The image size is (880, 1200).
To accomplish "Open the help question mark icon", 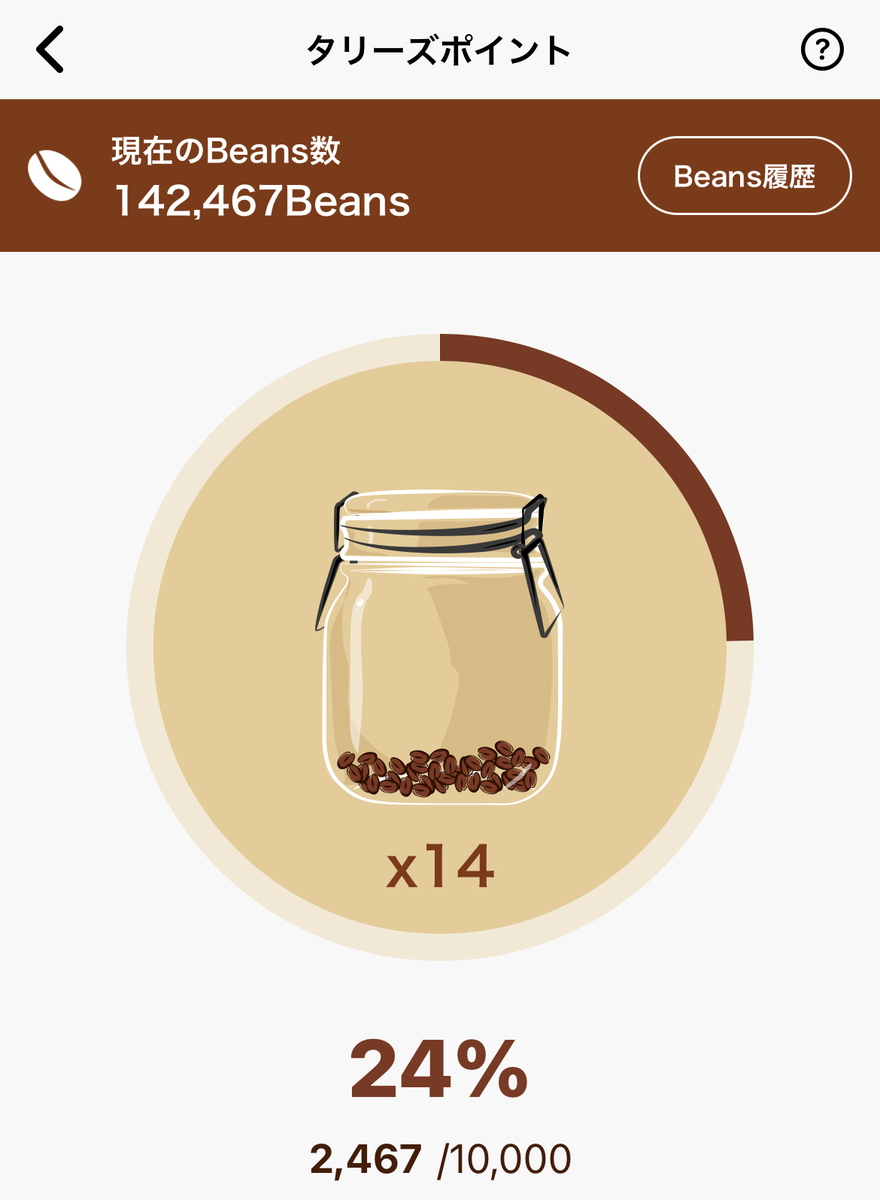I will [822, 49].
